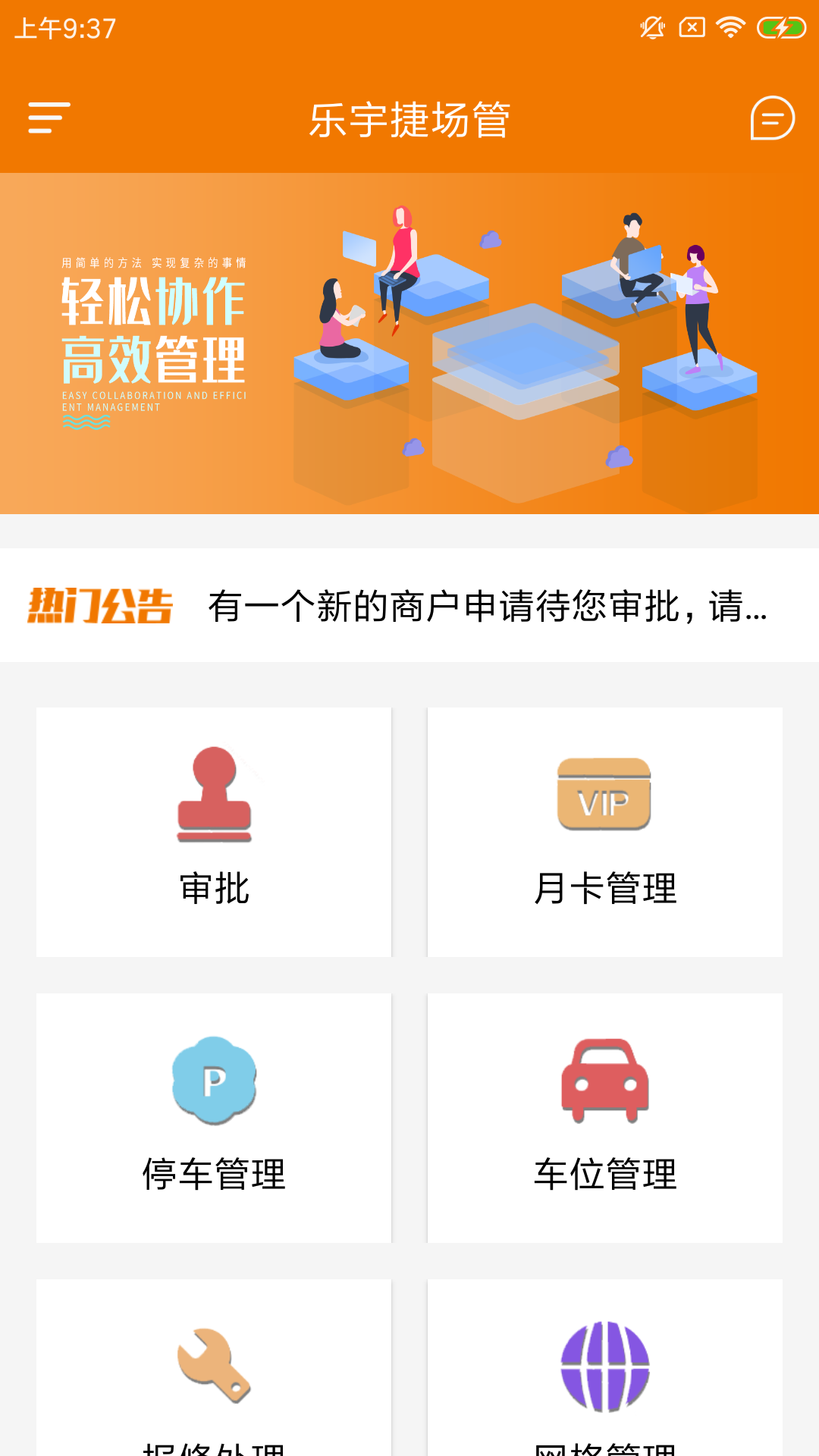The width and height of the screenshot is (819, 1456).
Task: Tap the 车位管理 parking space card
Action: coord(604,1115)
